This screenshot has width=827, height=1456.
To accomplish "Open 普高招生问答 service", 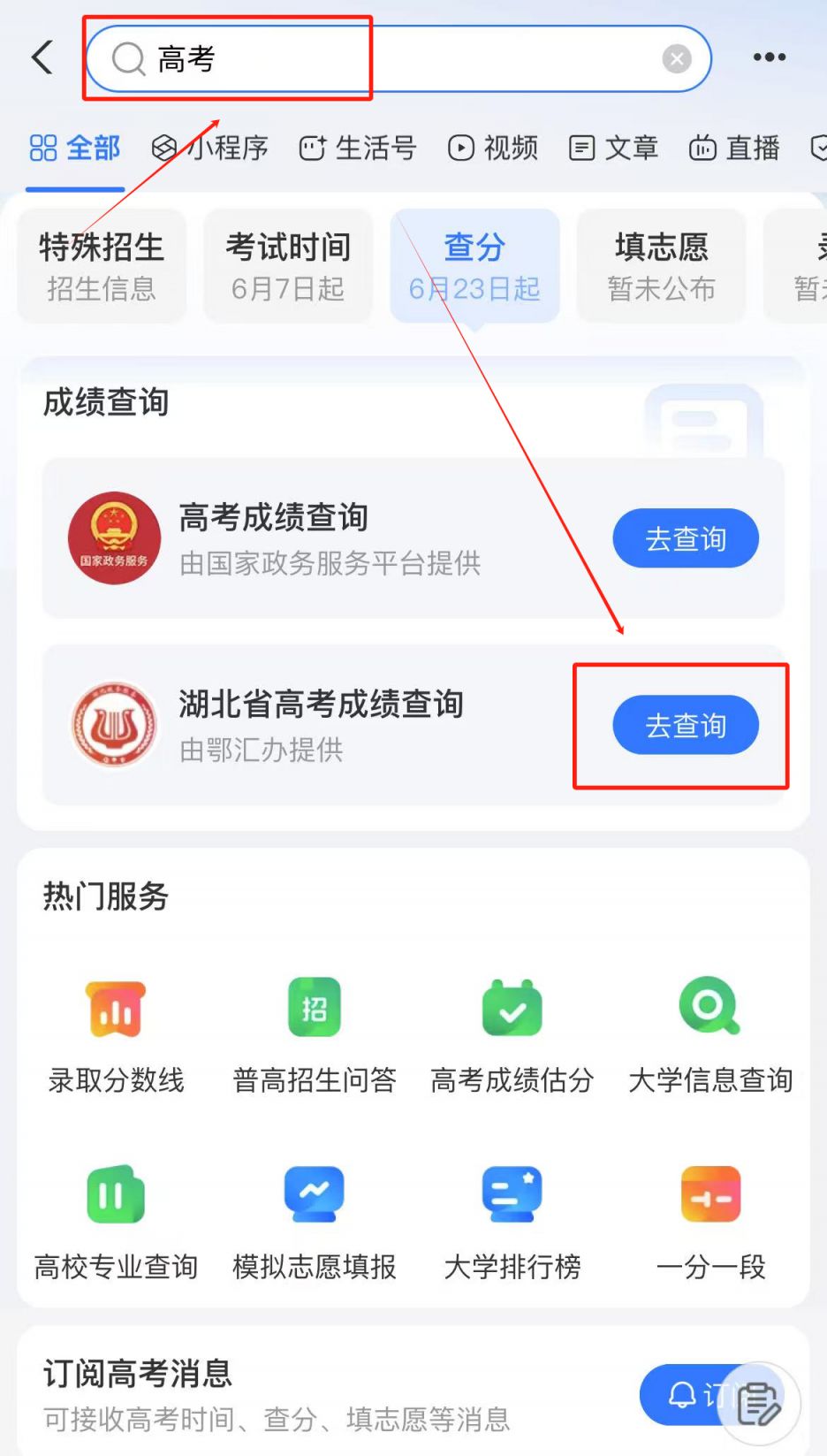I will [x=314, y=1036].
